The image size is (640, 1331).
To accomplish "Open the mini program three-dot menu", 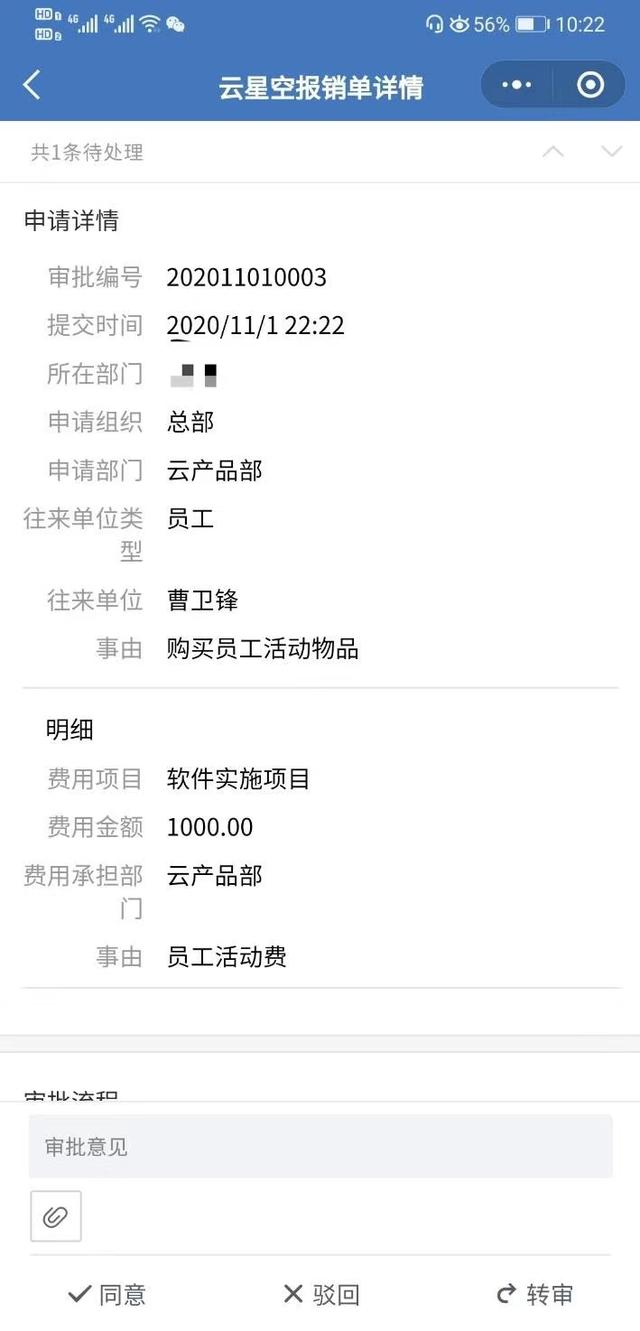I will click(517, 85).
